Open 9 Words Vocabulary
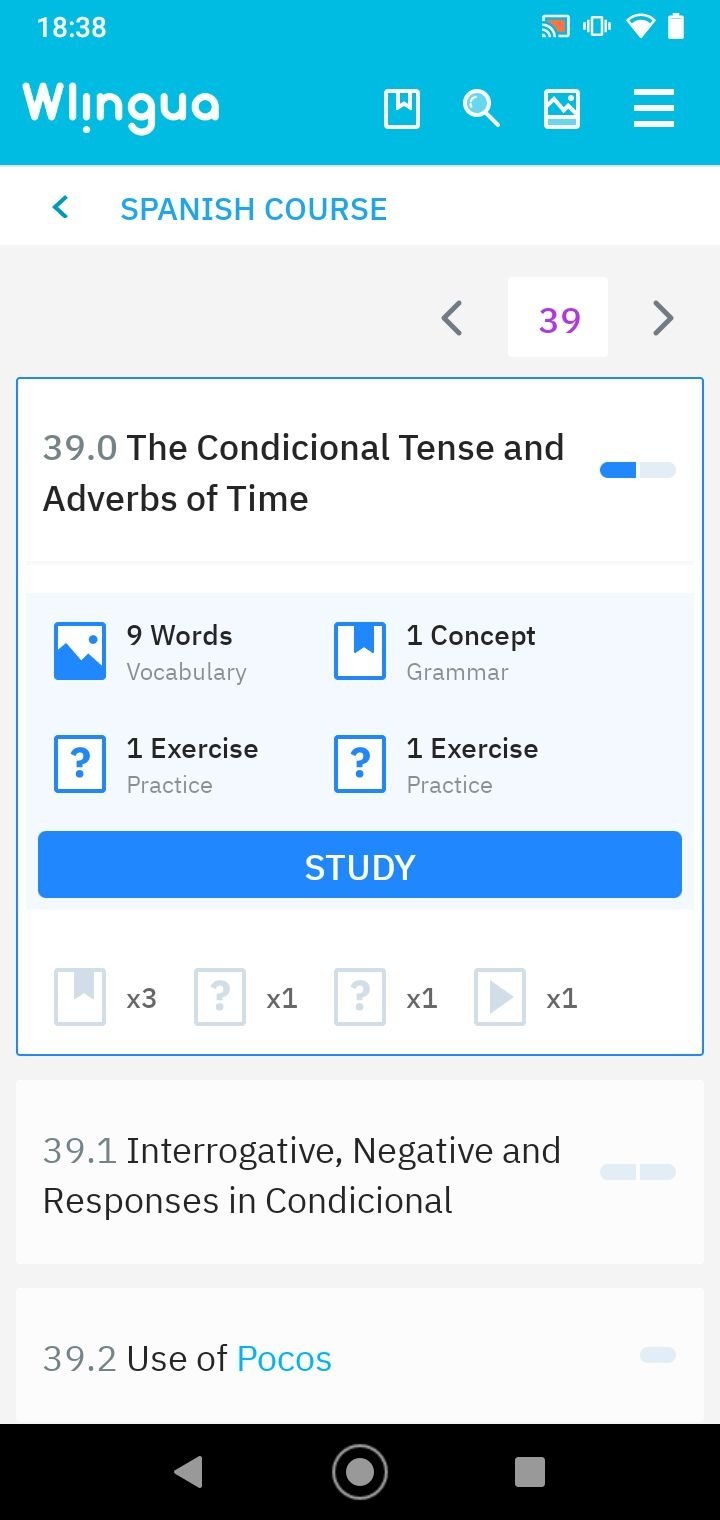Viewport: 720px width, 1520px height. [150, 652]
